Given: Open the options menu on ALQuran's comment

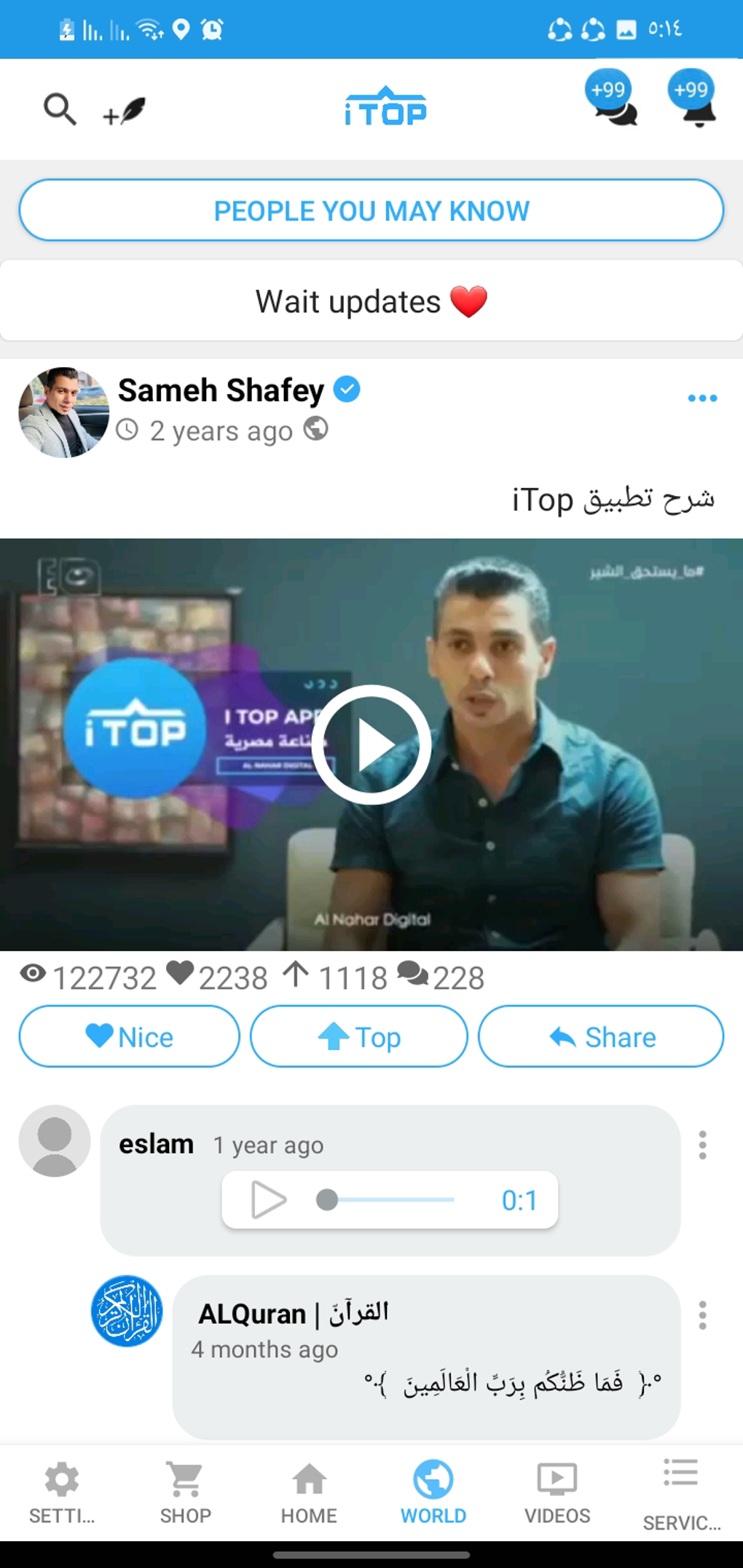Looking at the screenshot, I should [701, 1314].
